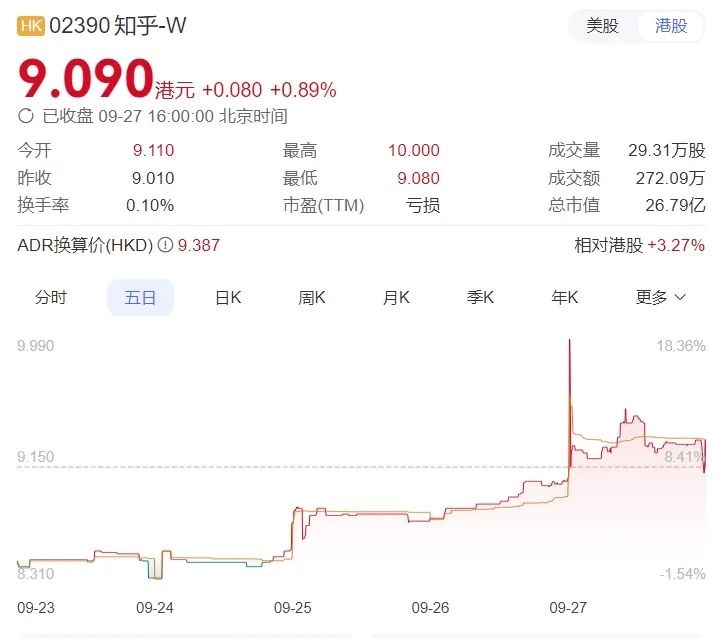Switch to the 美股 segment

602,26
